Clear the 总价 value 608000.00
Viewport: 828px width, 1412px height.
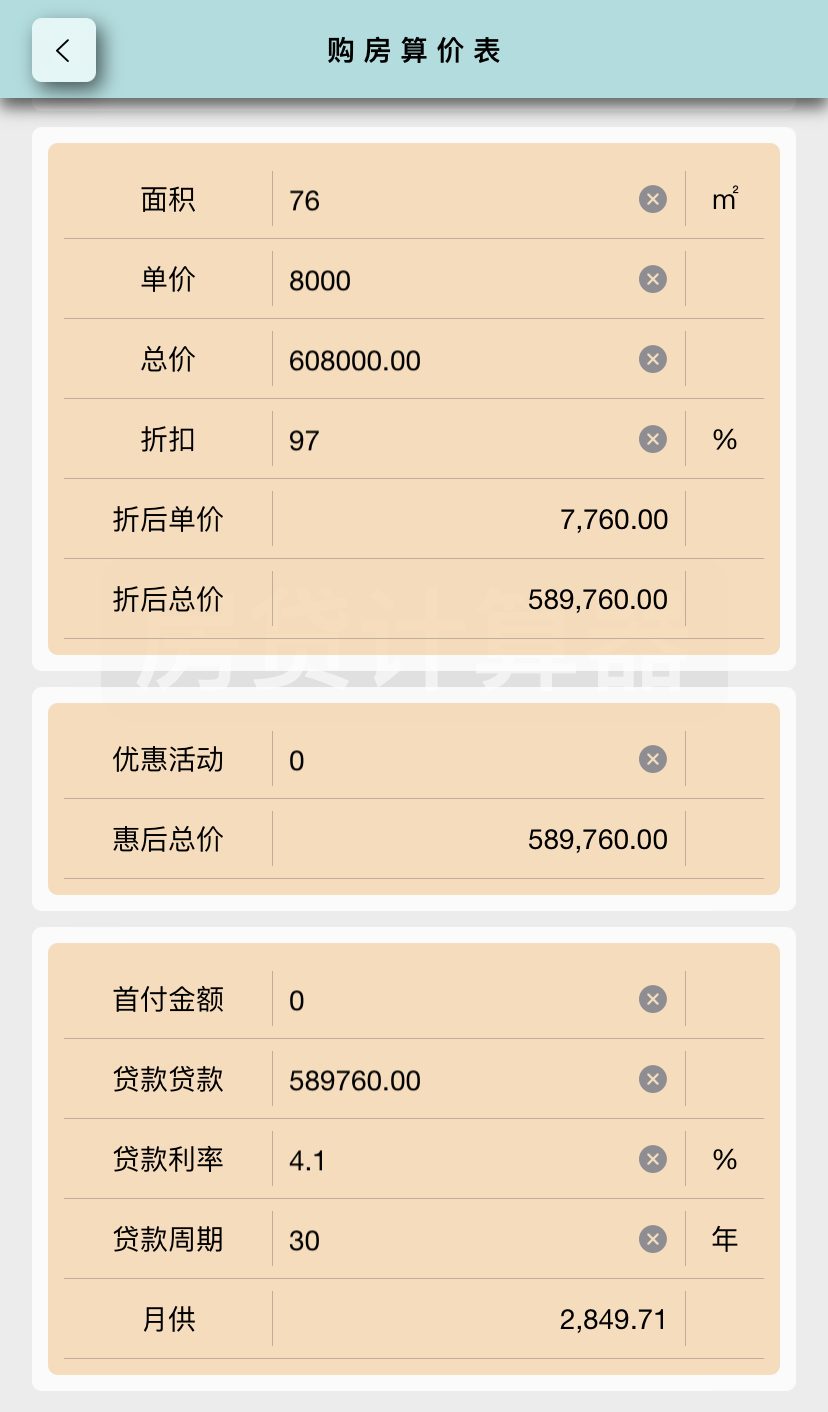click(x=653, y=359)
